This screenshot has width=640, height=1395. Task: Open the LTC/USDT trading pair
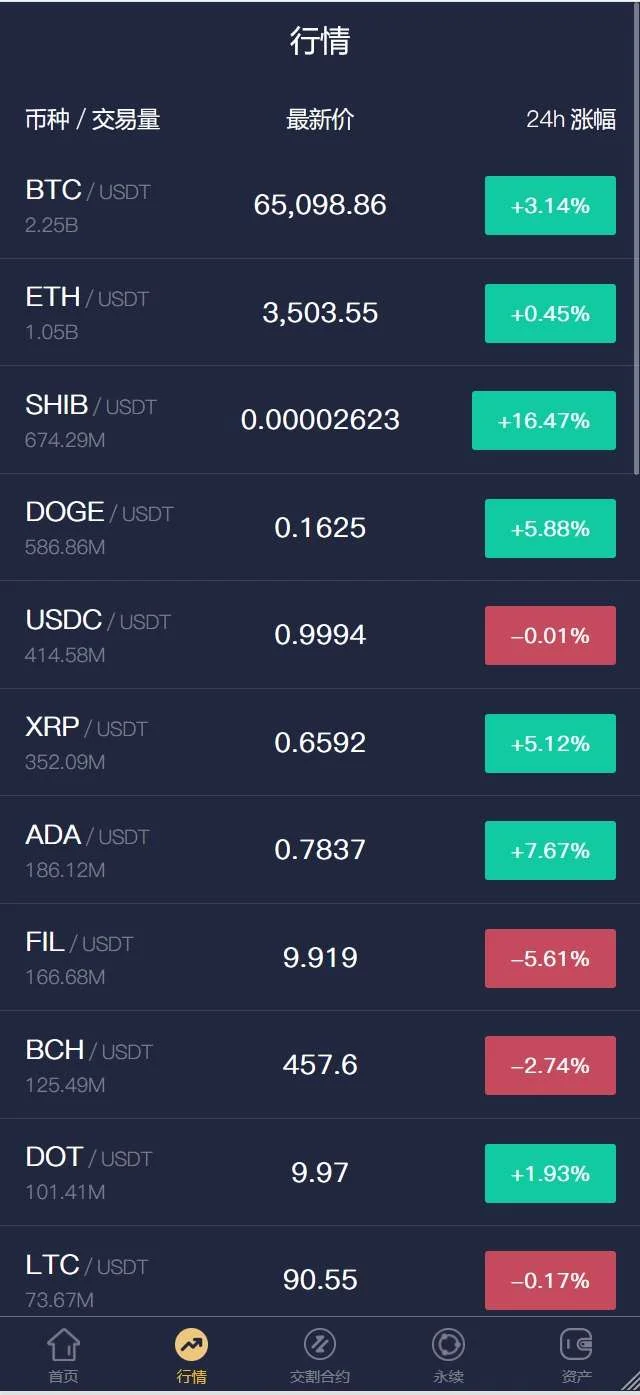320,1278
